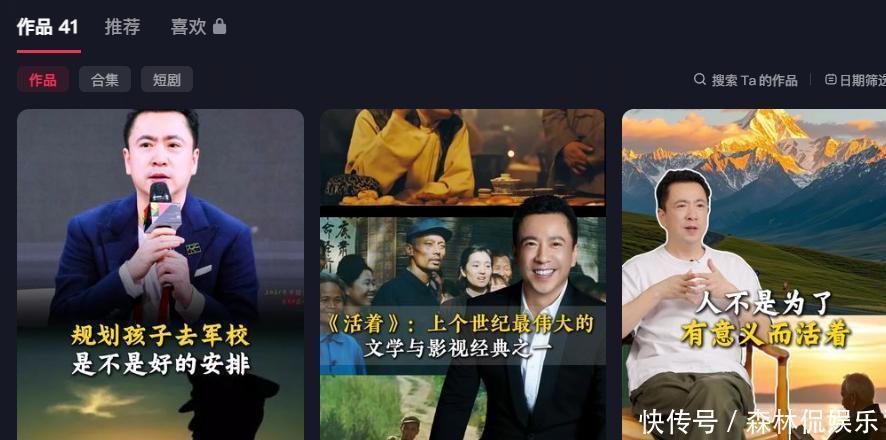Show the 合集 collections chip

(105, 80)
